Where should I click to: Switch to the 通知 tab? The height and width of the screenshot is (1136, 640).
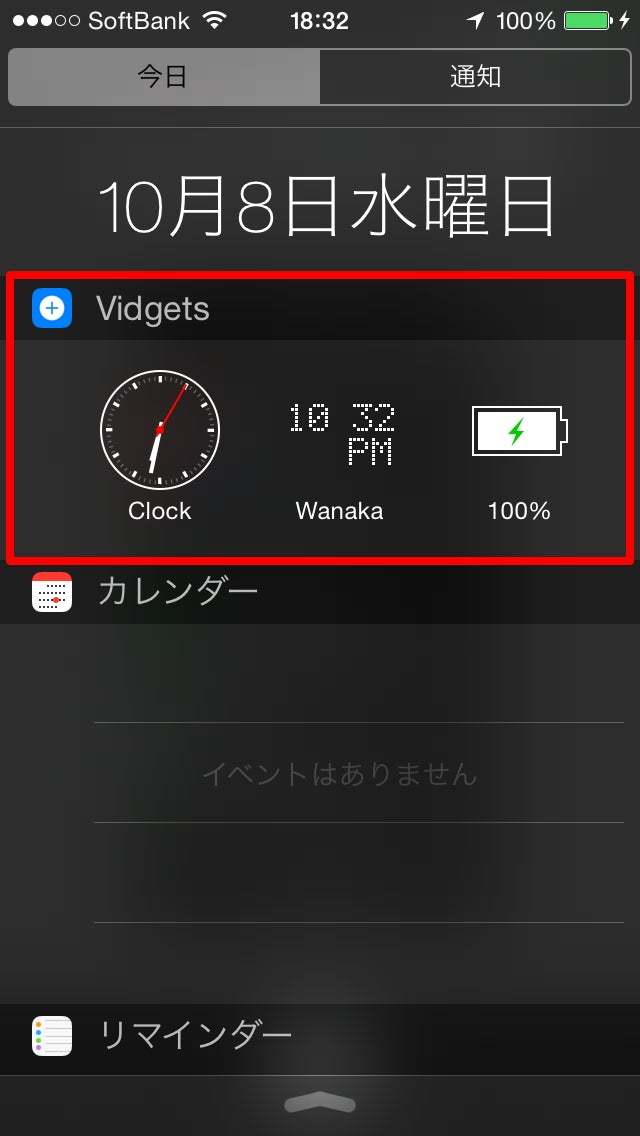point(475,77)
